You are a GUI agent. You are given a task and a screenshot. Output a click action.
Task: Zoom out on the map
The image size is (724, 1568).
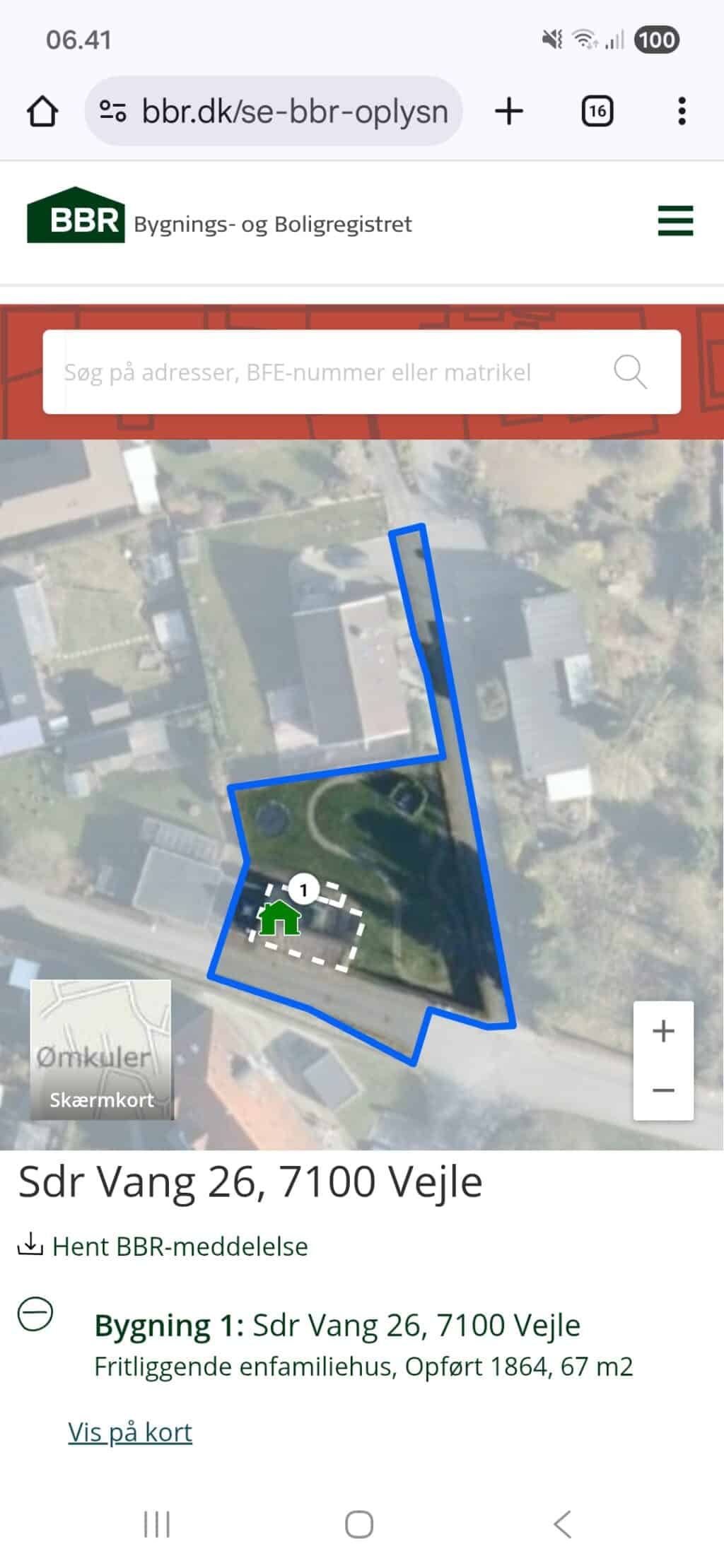(x=663, y=1090)
